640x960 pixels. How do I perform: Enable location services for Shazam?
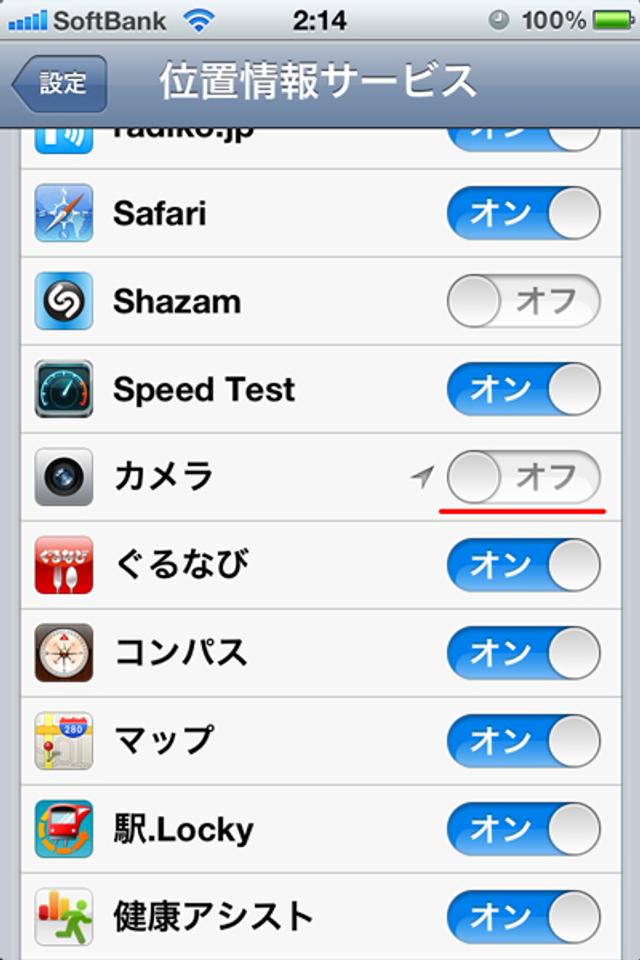tap(523, 301)
